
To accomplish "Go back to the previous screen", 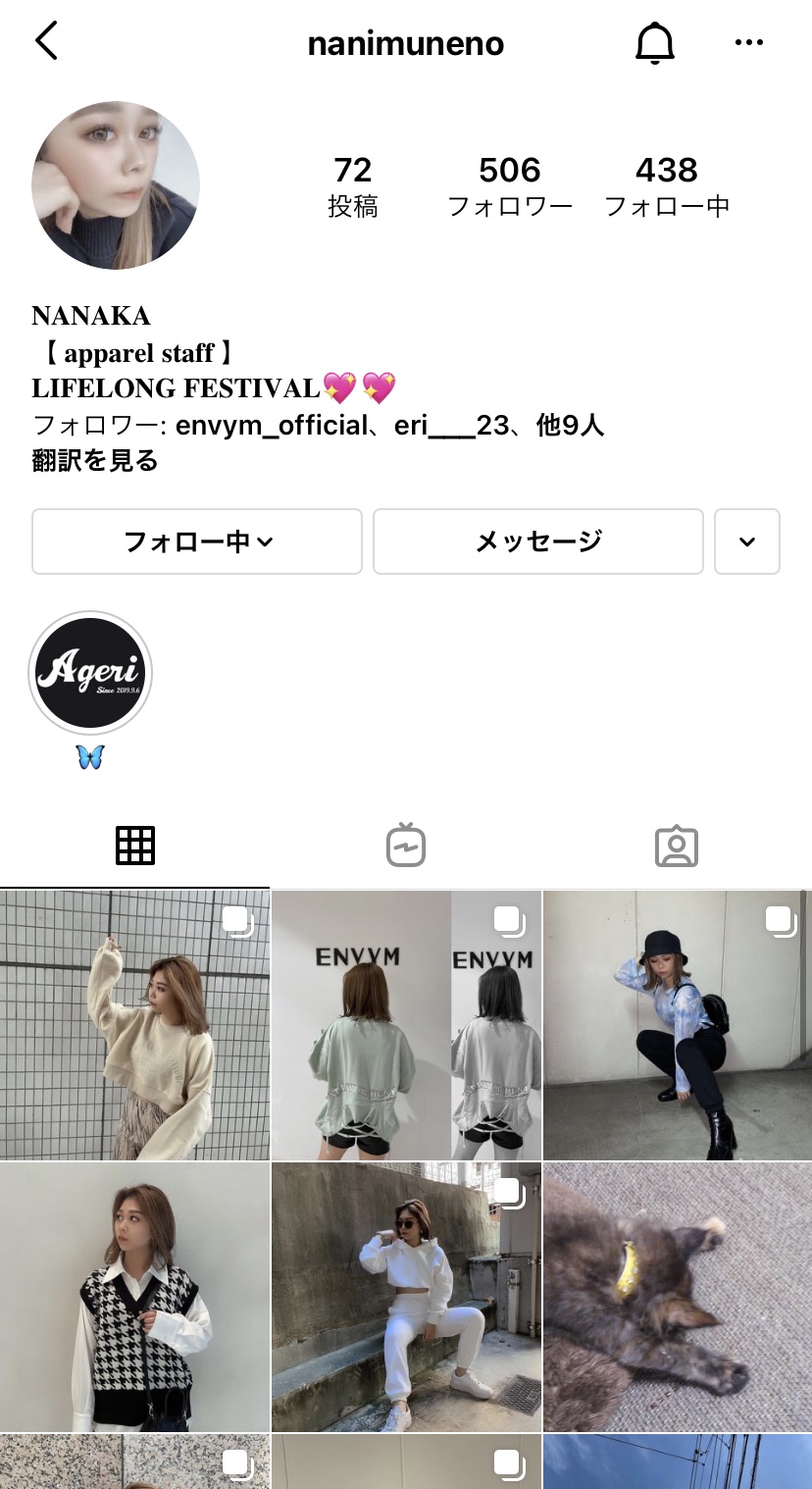I will click(46, 42).
